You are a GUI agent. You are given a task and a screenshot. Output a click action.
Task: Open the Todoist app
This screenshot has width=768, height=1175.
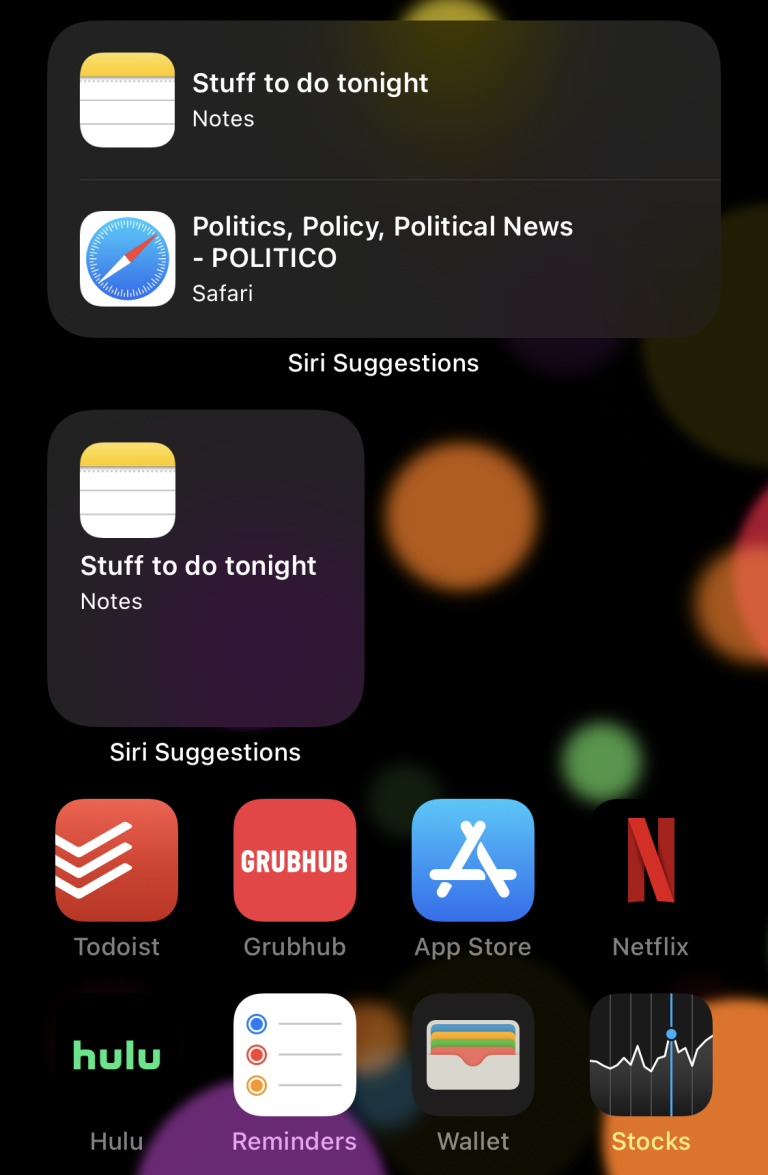(x=117, y=860)
